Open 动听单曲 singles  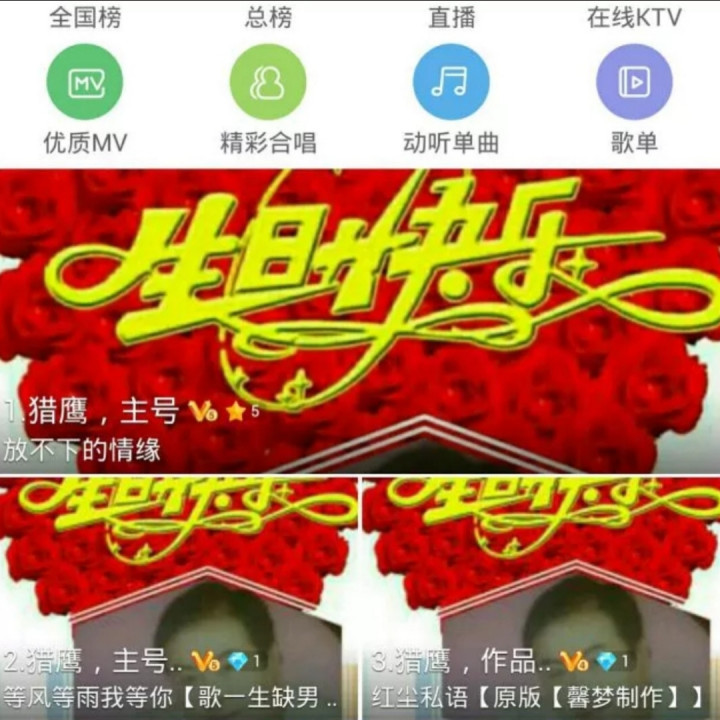pos(451,99)
